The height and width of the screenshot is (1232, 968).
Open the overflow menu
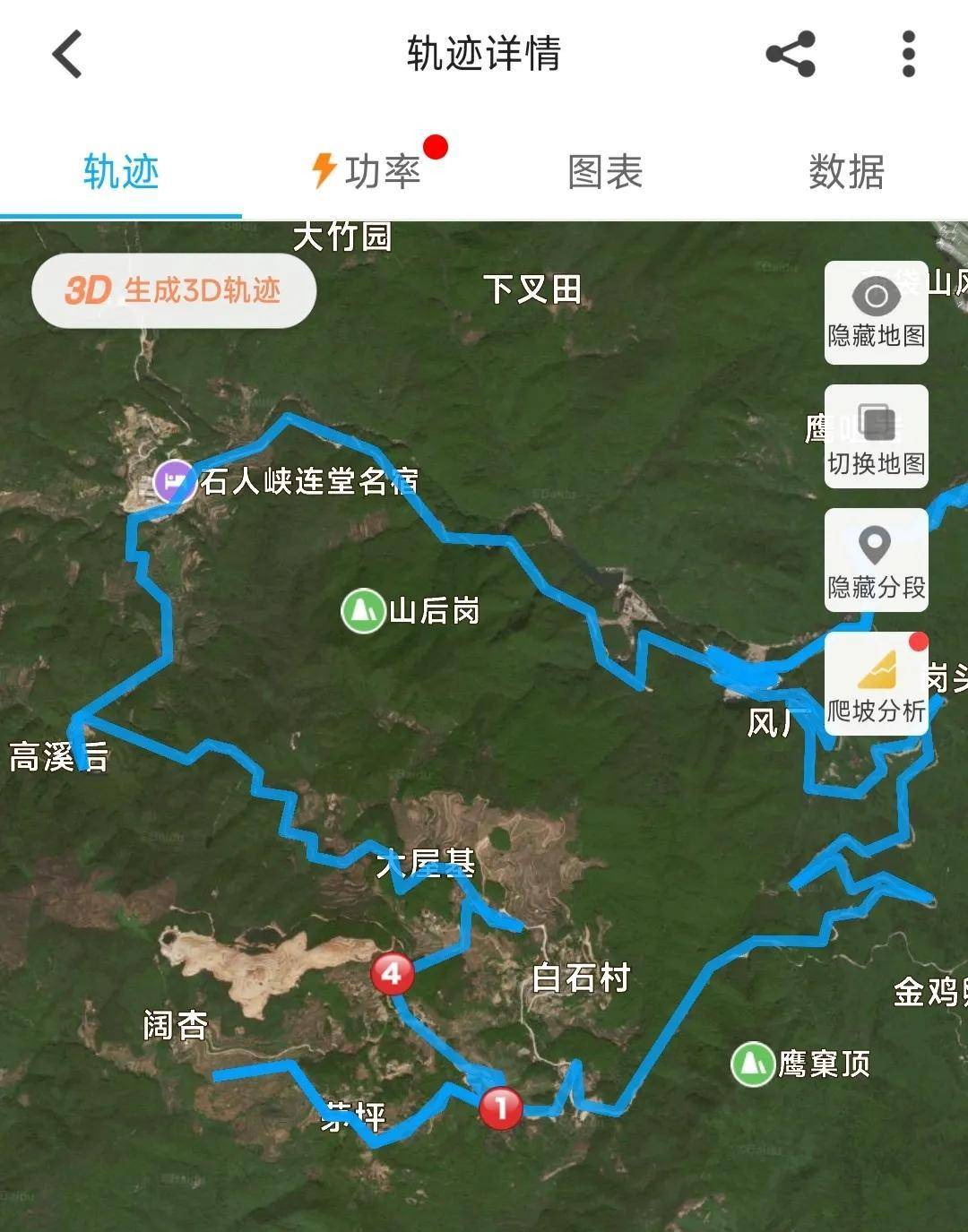click(x=908, y=54)
